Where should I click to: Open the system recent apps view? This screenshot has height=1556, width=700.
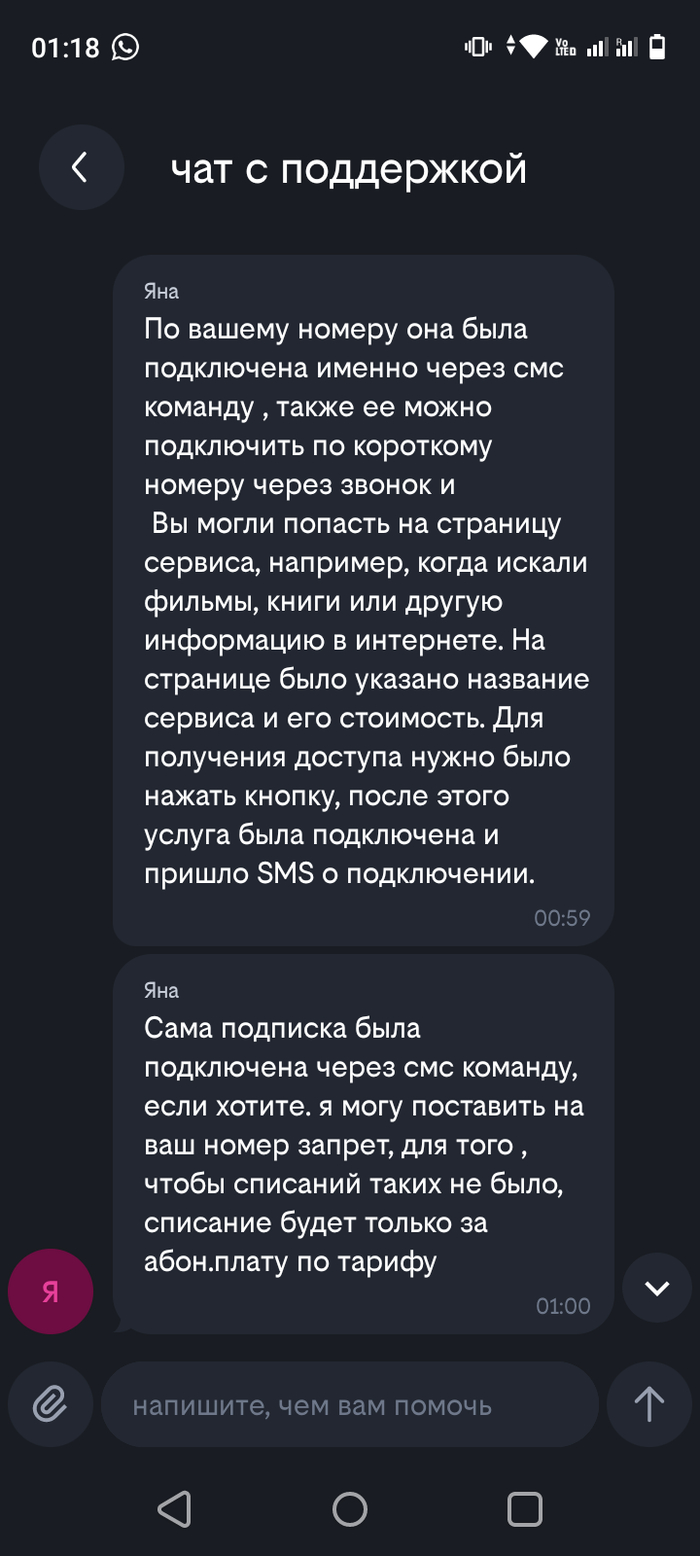524,1509
